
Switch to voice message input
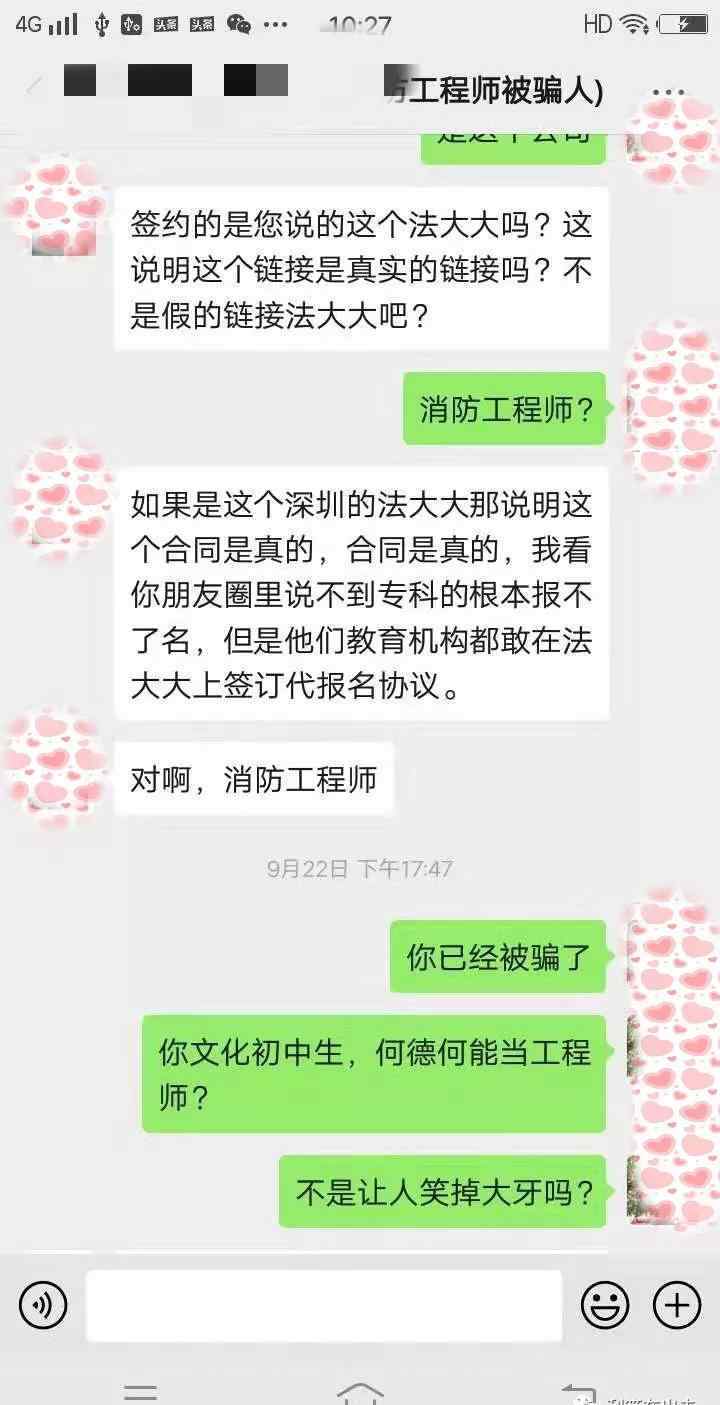(x=43, y=1305)
